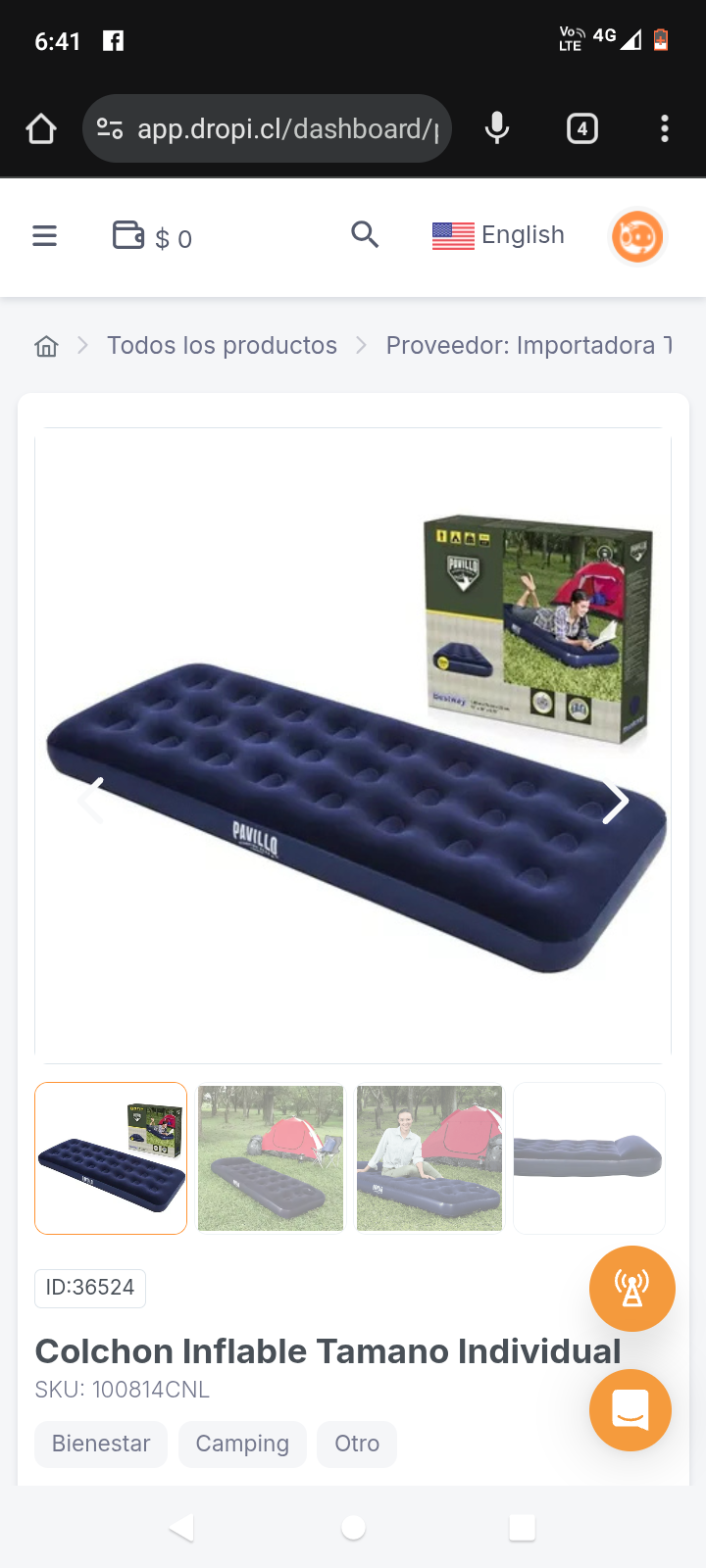Screen dimensions: 706x1568
Task: Open the orange chat support button
Action: (630, 1410)
